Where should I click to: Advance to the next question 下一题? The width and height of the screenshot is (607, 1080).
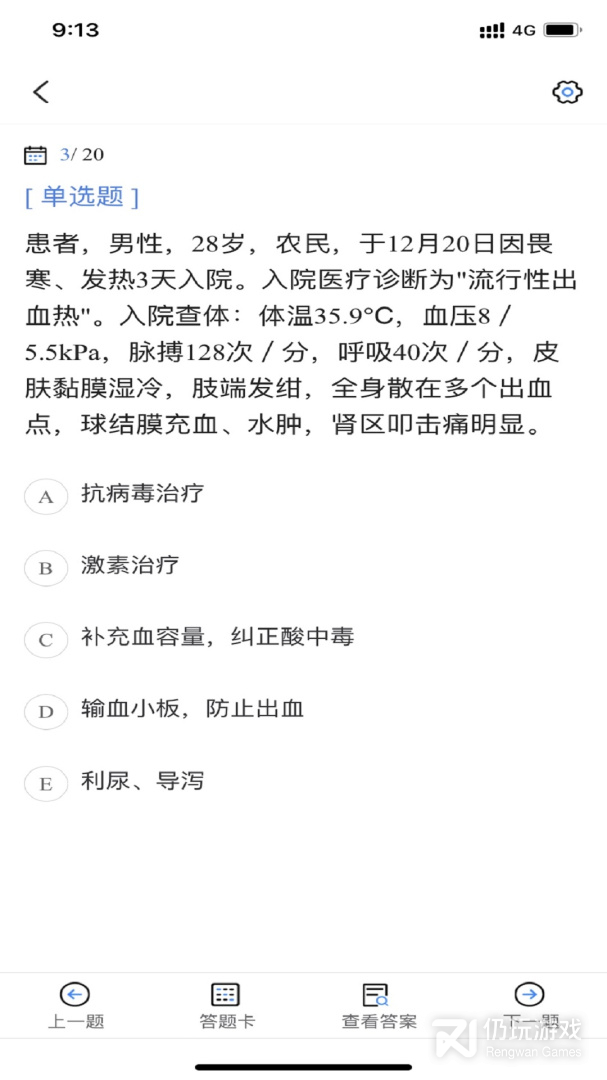529,1005
